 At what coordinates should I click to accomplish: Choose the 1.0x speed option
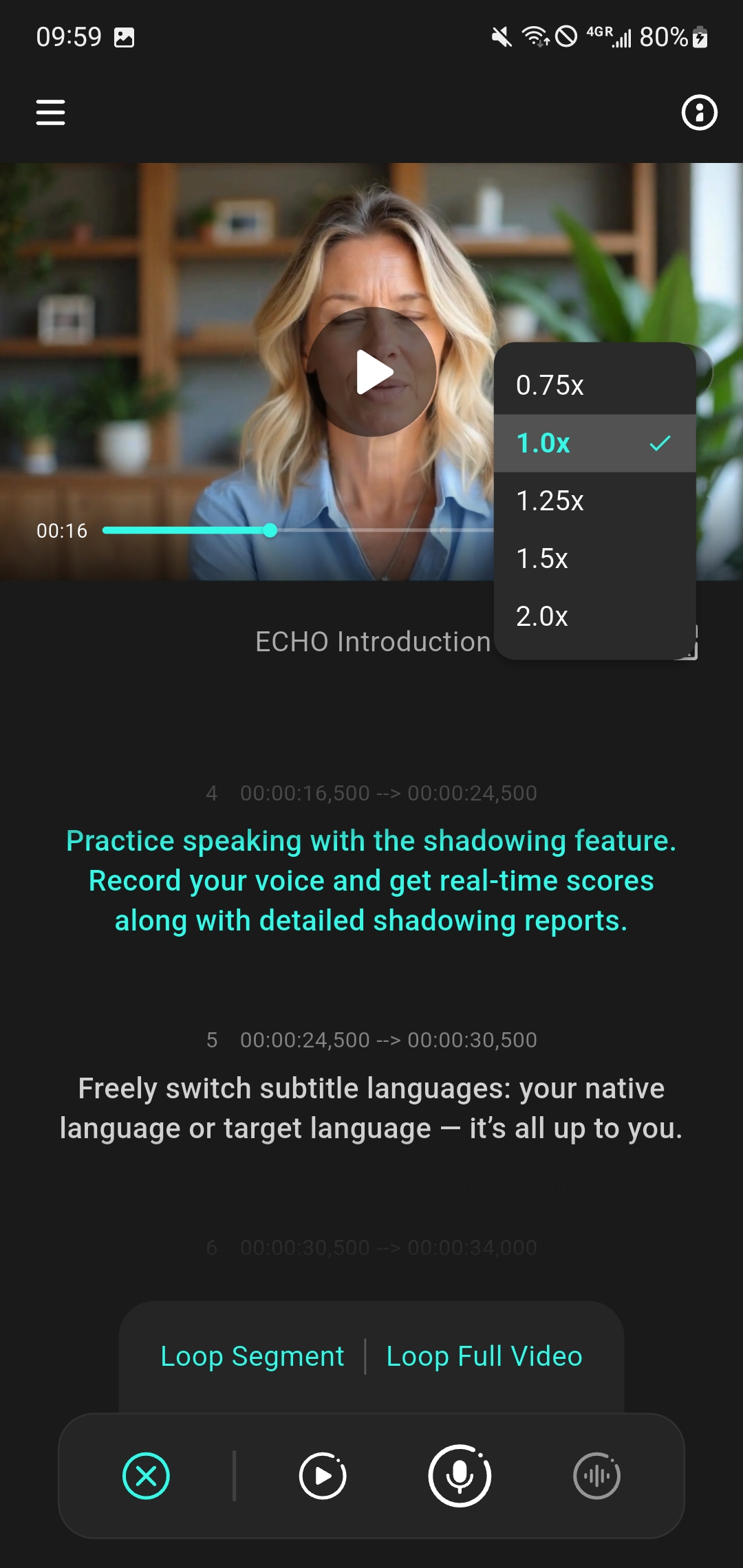click(594, 443)
